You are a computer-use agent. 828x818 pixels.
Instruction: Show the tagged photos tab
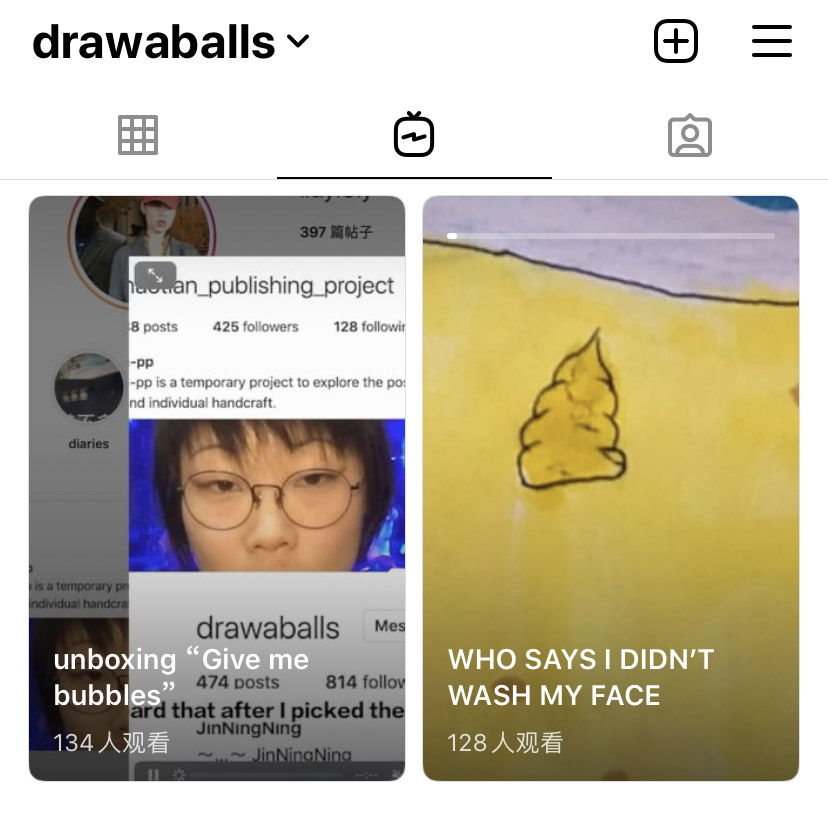click(689, 136)
